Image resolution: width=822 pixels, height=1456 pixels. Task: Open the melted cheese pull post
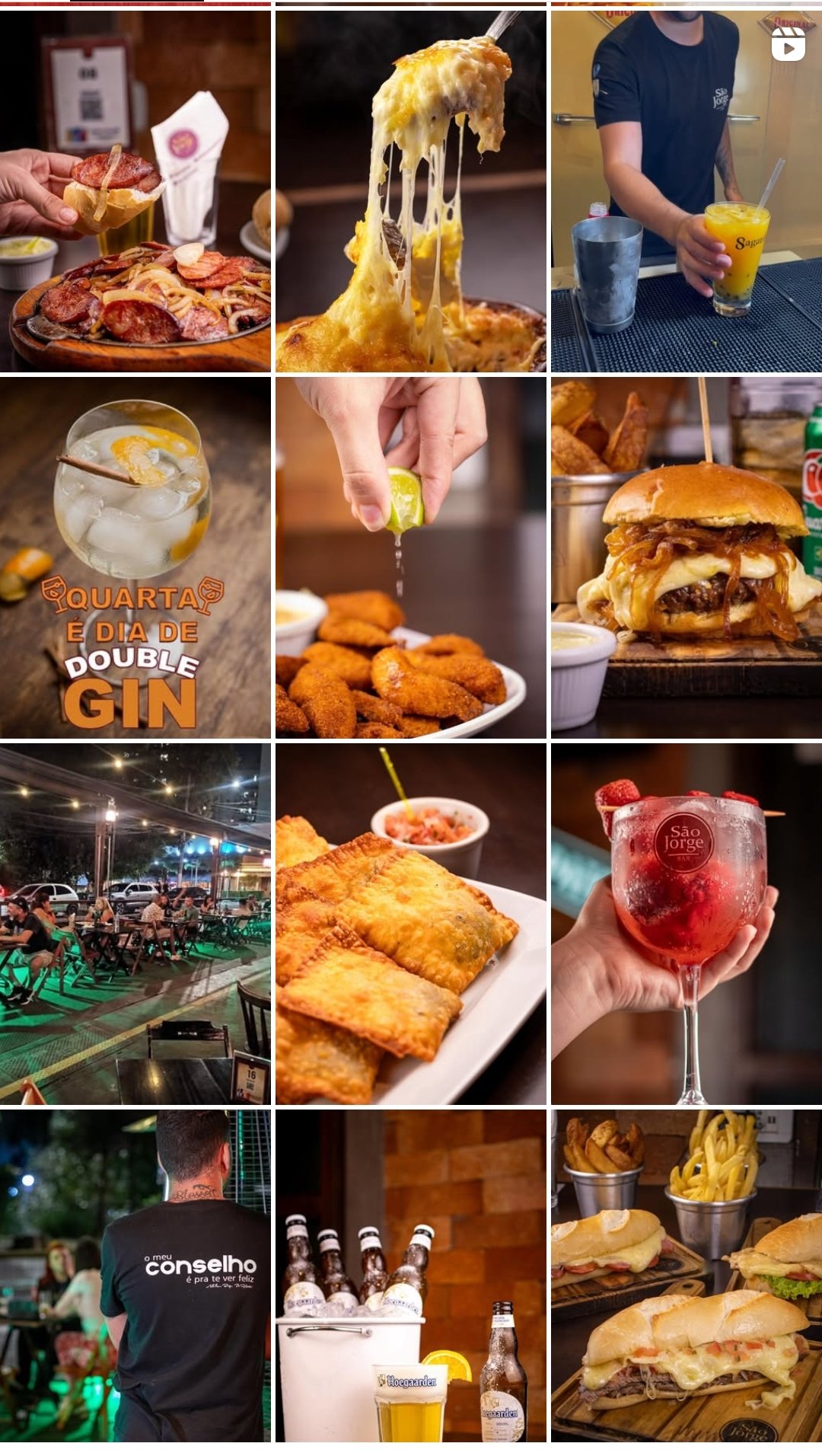pyautogui.click(x=411, y=191)
